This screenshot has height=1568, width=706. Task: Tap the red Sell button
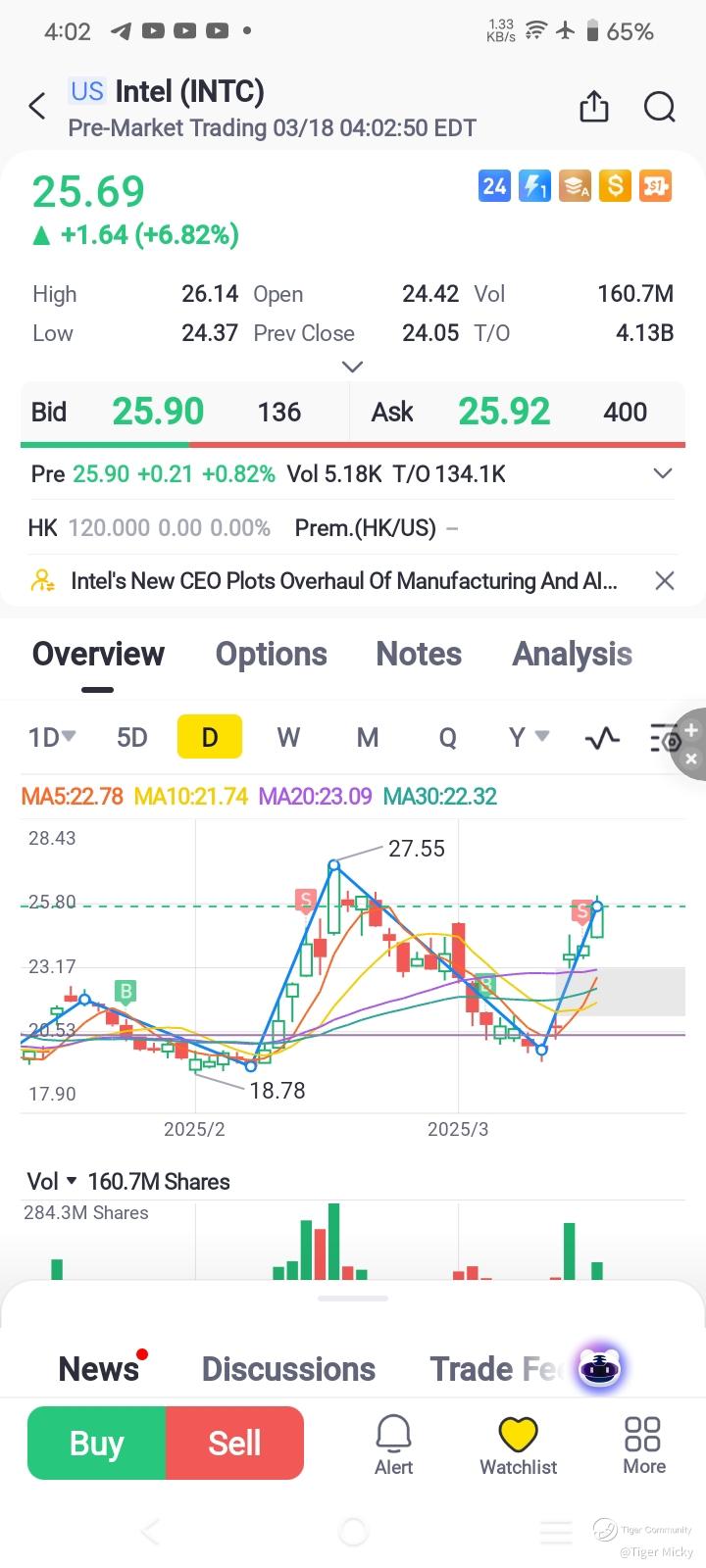[x=235, y=1443]
